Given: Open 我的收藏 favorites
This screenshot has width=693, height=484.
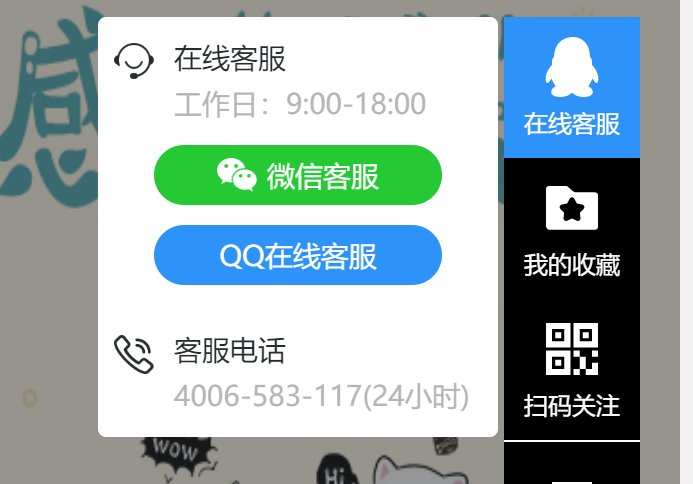Looking at the screenshot, I should (571, 230).
